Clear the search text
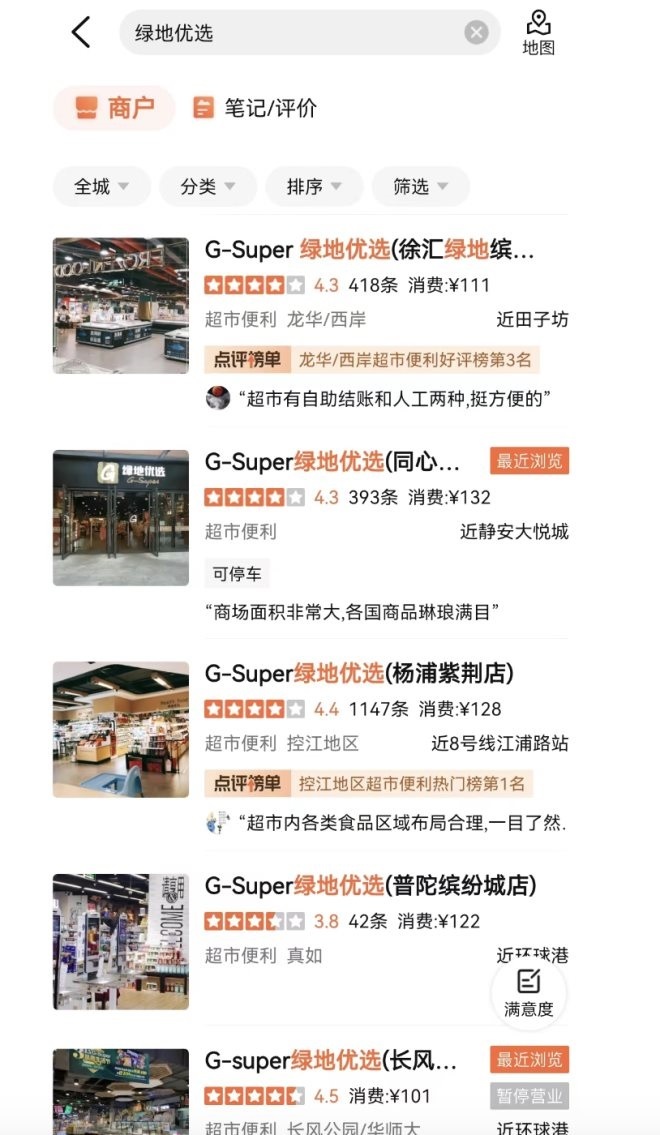 476,33
